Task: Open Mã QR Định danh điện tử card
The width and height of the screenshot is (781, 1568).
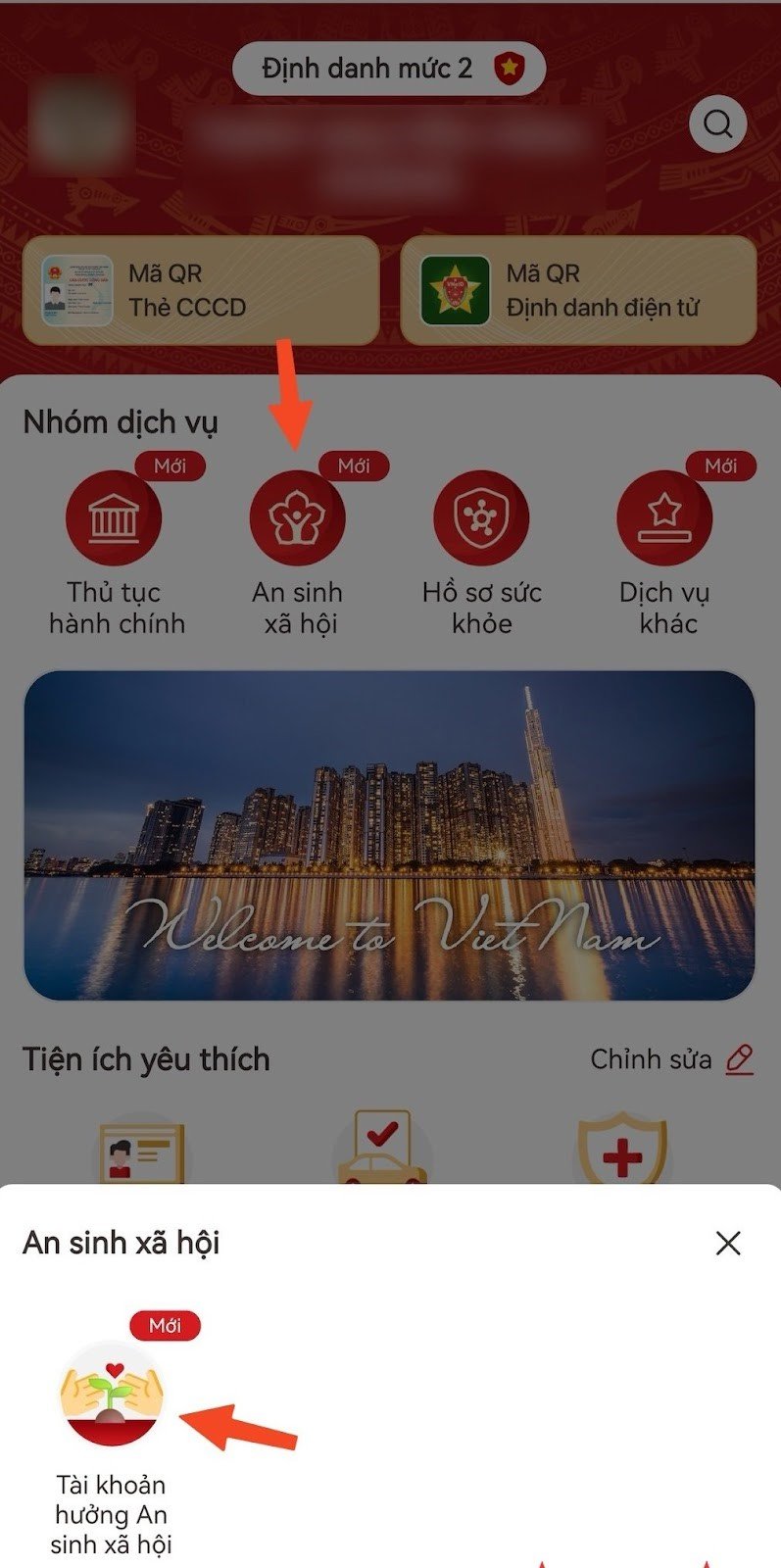Action: 578,291
